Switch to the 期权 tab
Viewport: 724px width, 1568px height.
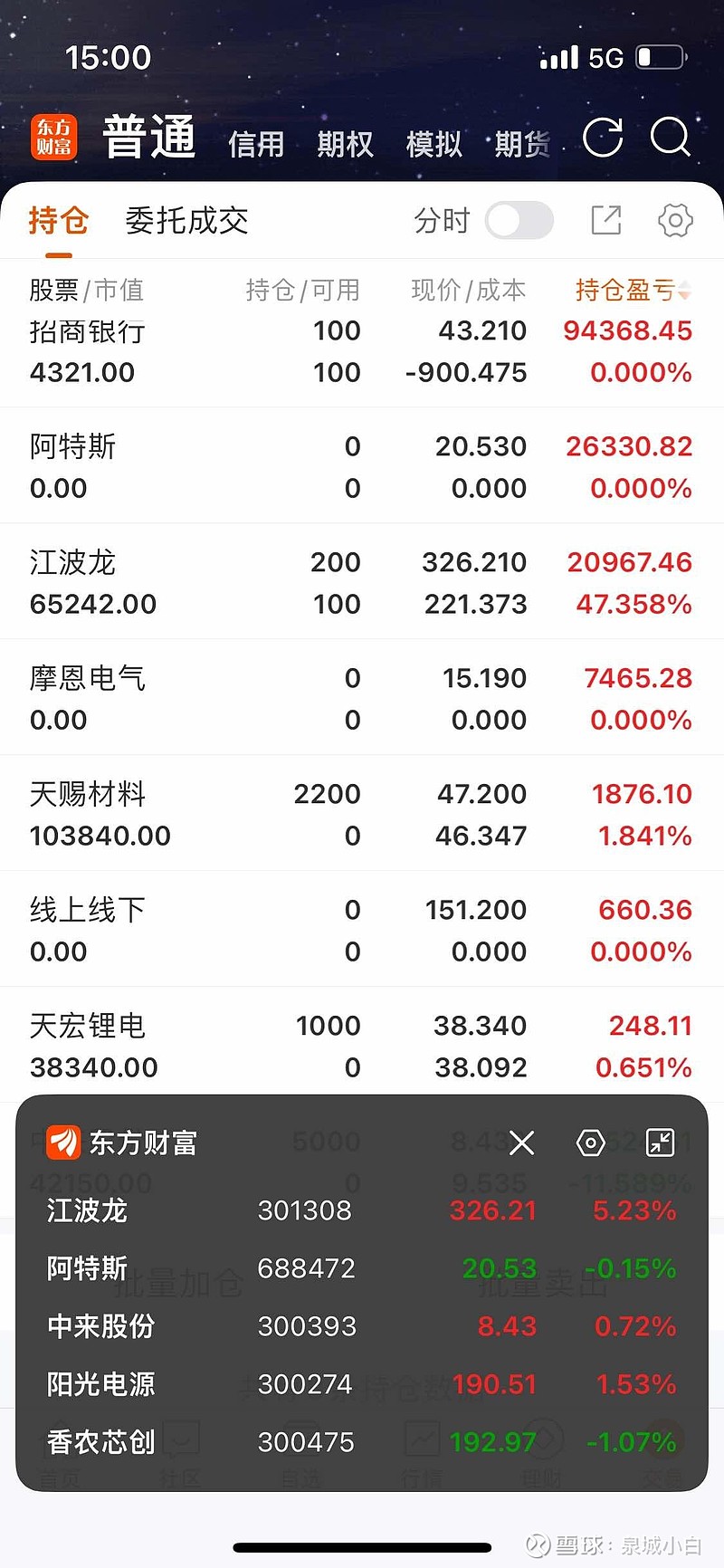[x=345, y=144]
